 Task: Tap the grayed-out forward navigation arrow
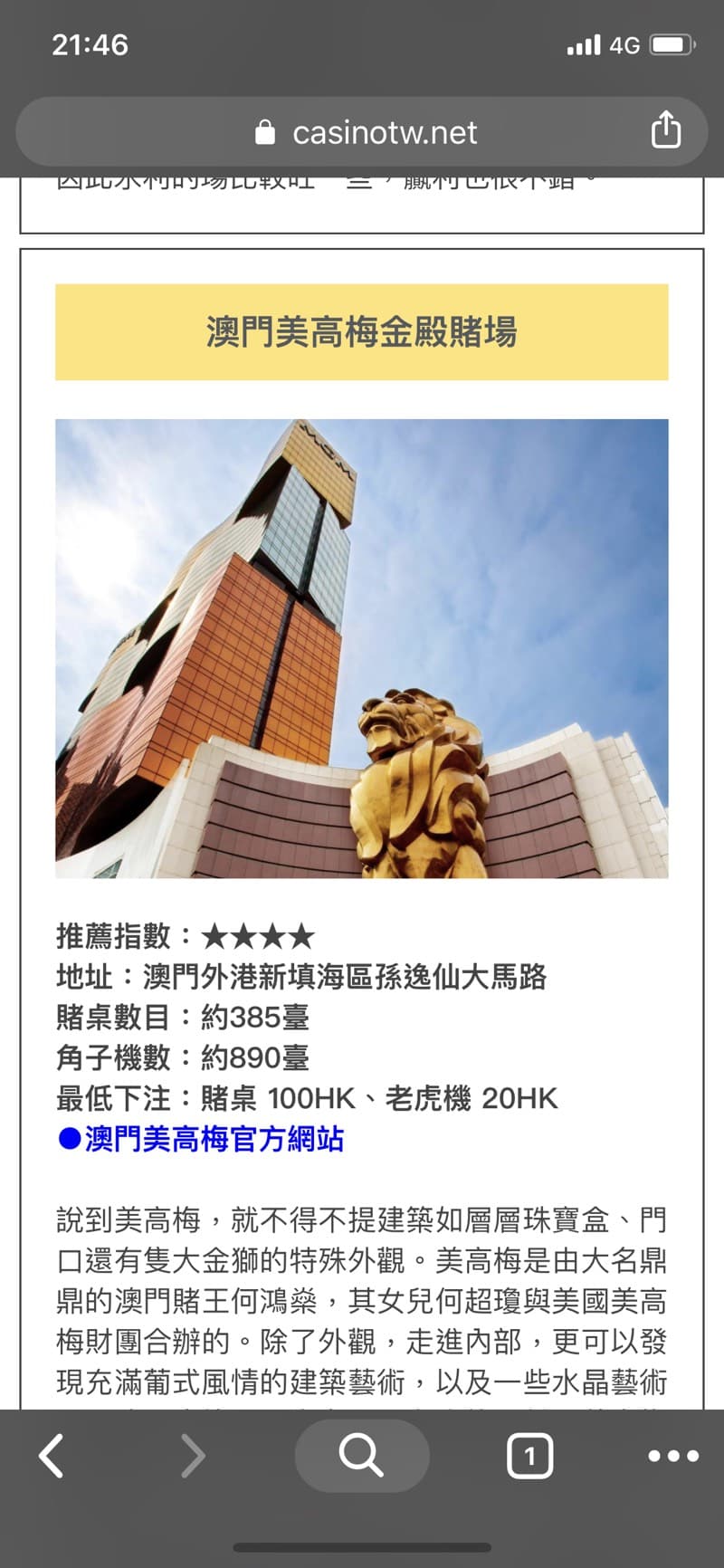193,1456
